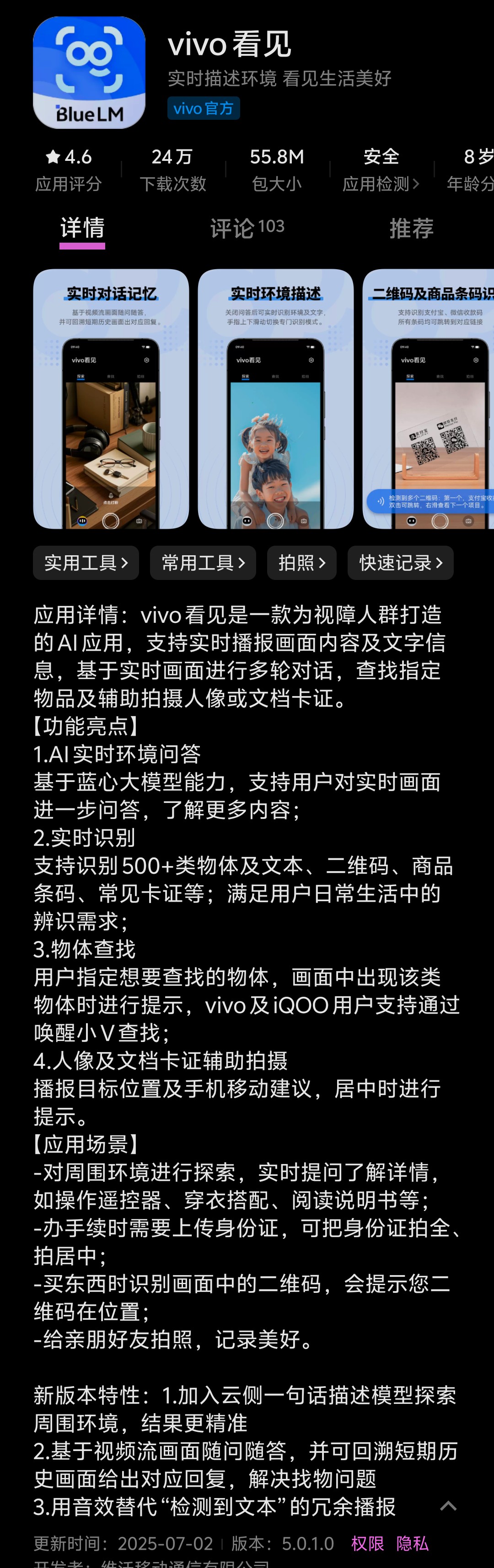Open the 隐私 privacy policy link

(413, 1543)
